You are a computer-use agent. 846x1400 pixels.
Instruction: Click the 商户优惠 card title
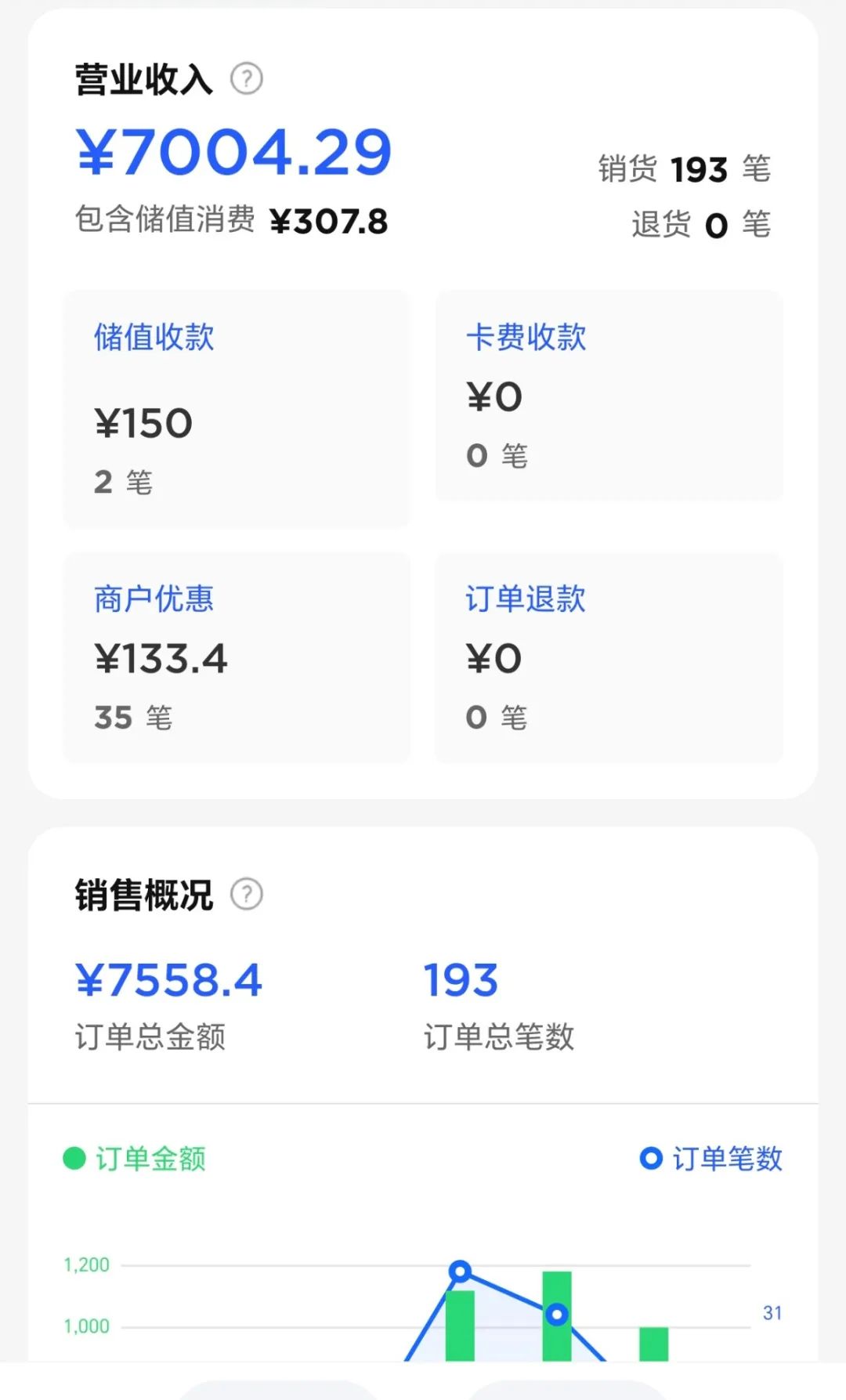(x=154, y=599)
